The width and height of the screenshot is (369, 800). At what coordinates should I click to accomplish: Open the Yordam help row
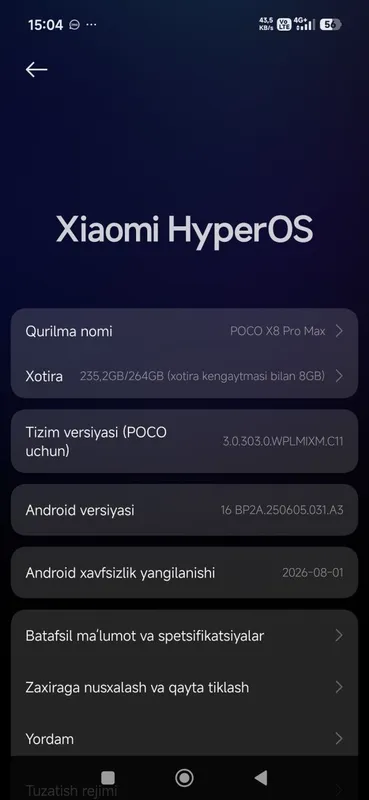(184, 739)
